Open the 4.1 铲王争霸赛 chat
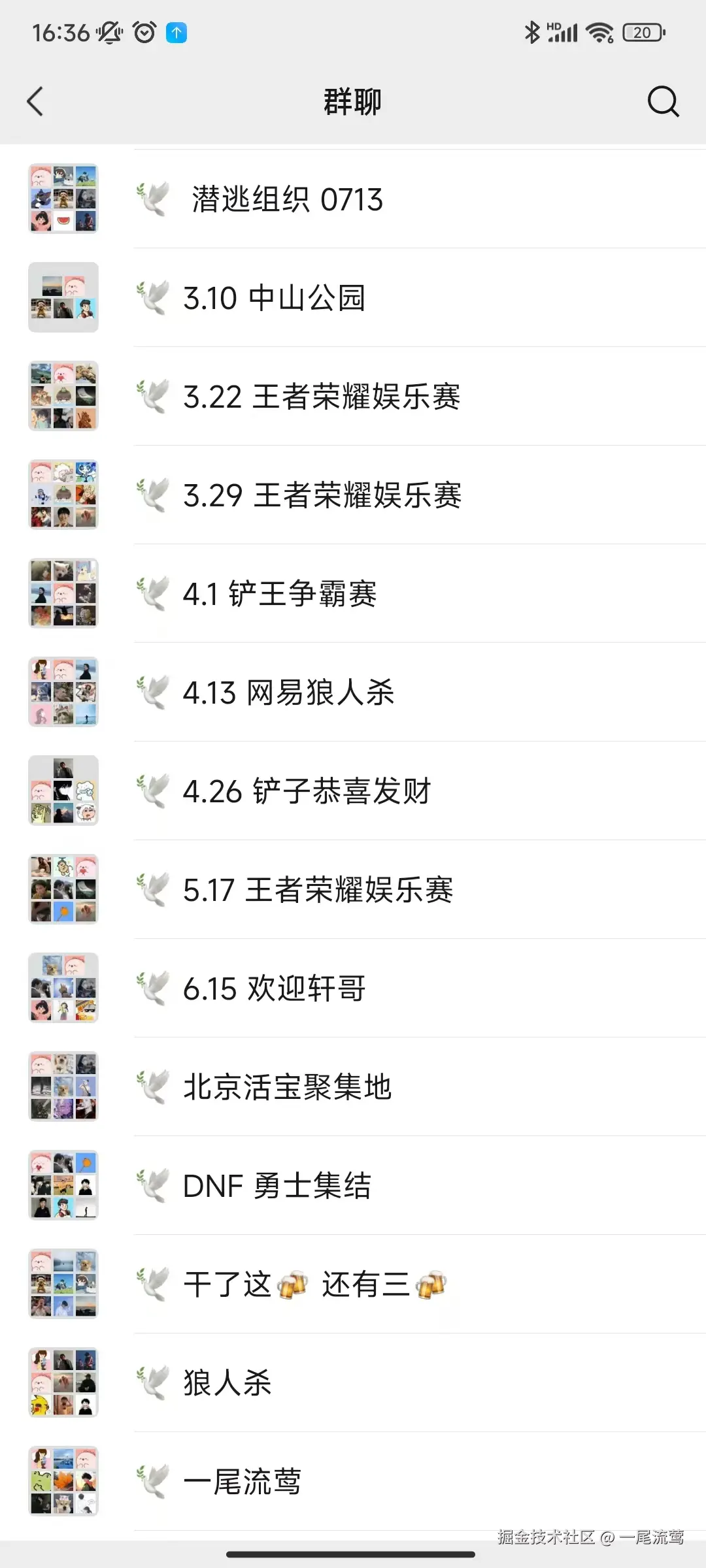 point(280,594)
